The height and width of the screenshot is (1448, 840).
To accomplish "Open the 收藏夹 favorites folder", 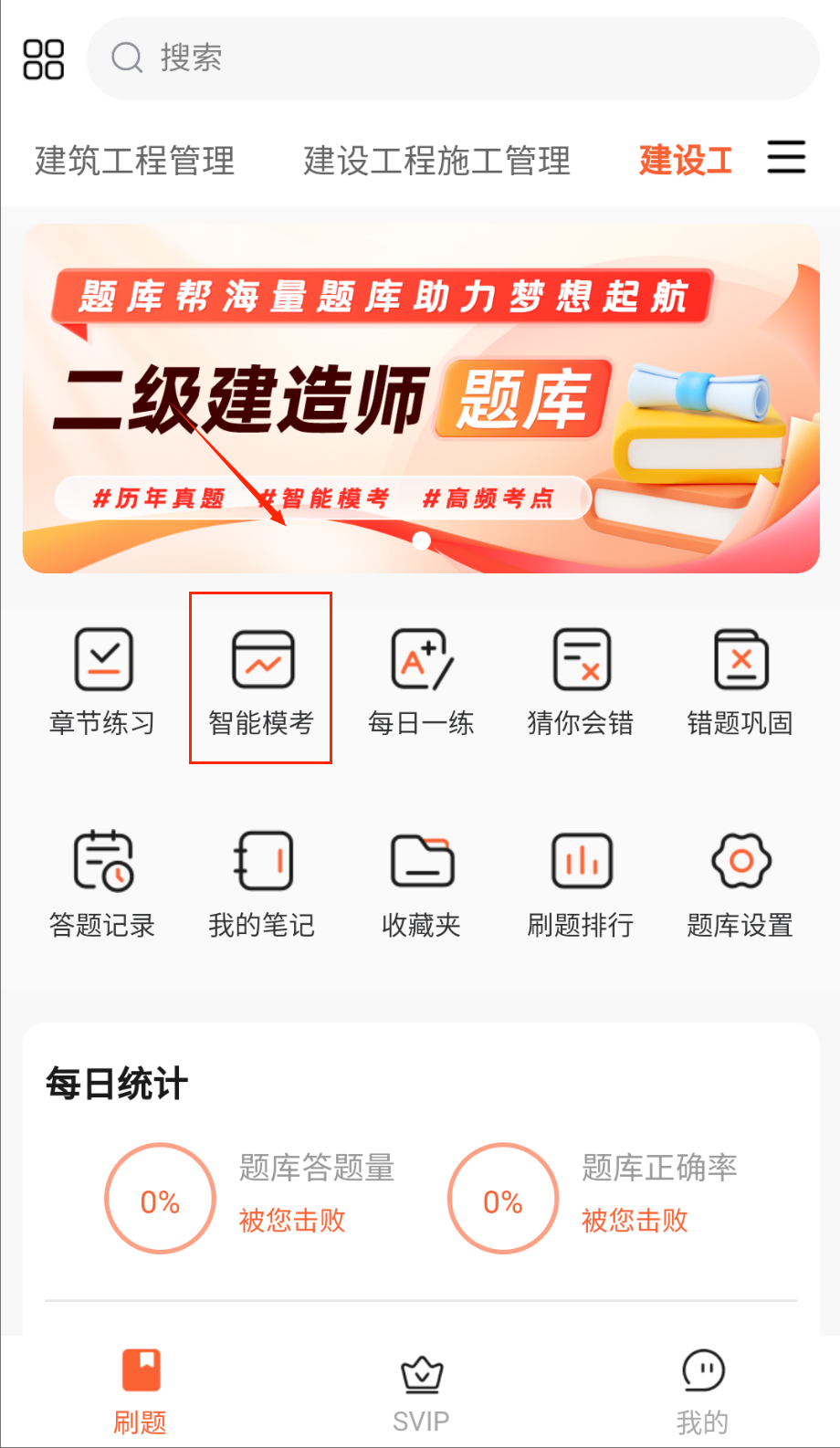I will coord(421,883).
